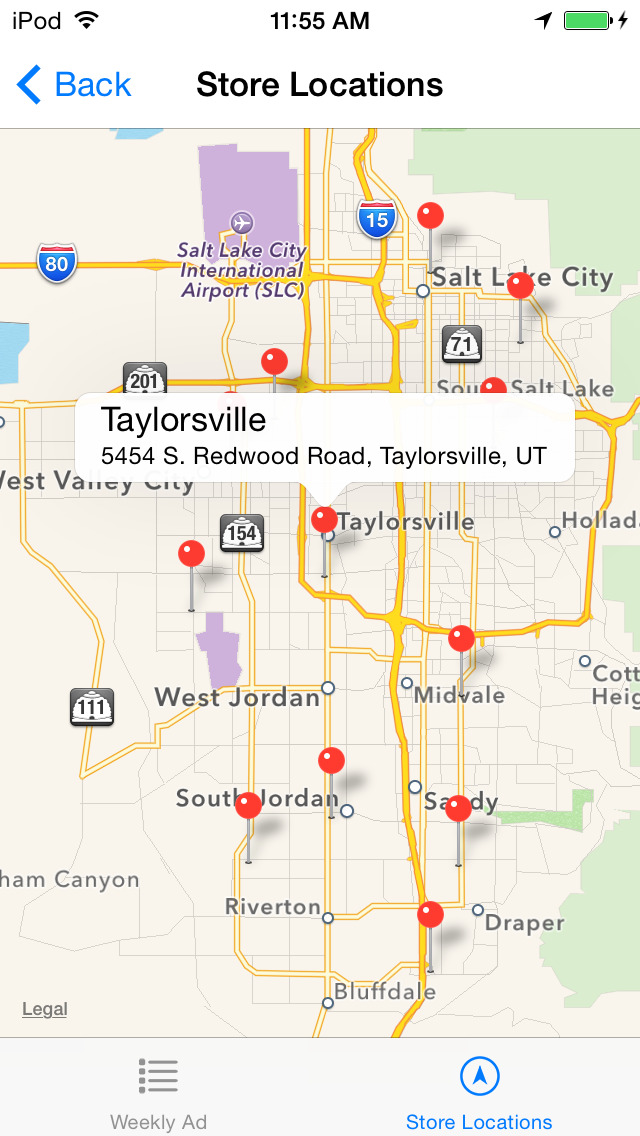
Task: Select the pin left of highway 154
Action: 191,553
